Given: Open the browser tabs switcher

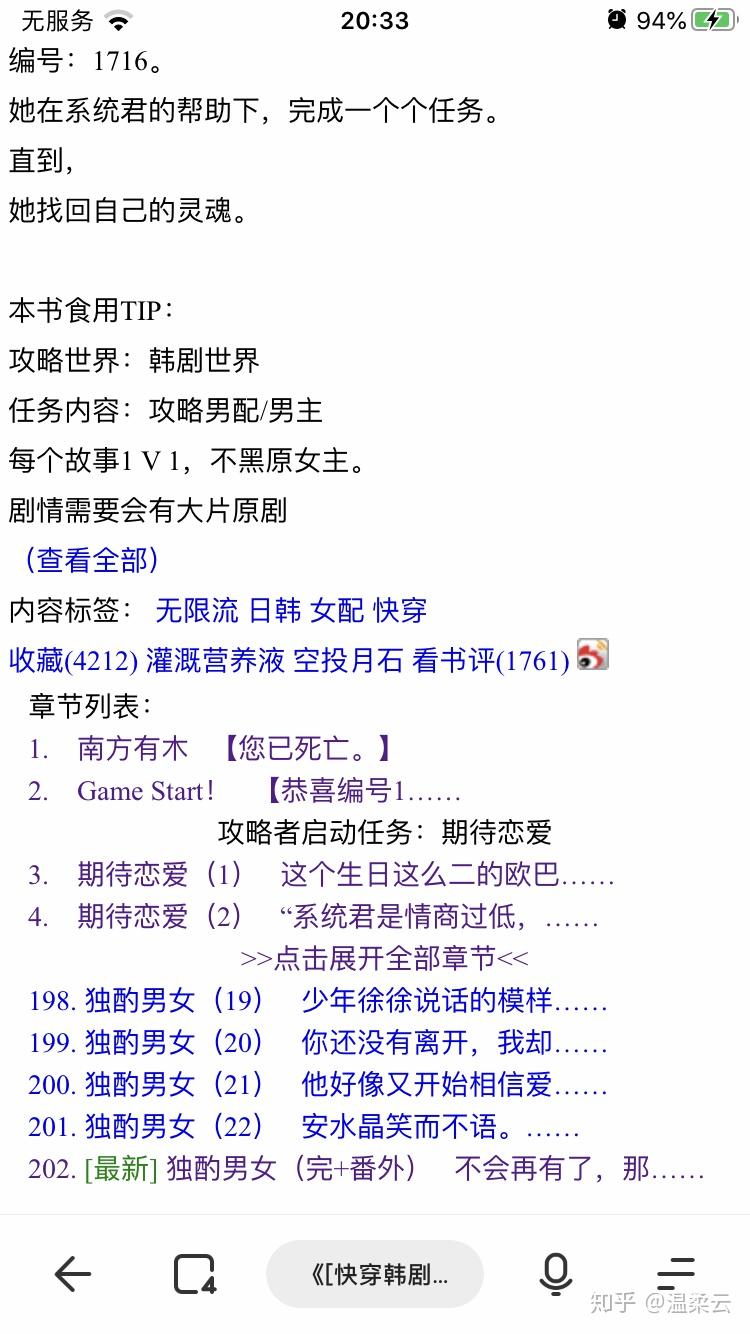Looking at the screenshot, I should (194, 1274).
